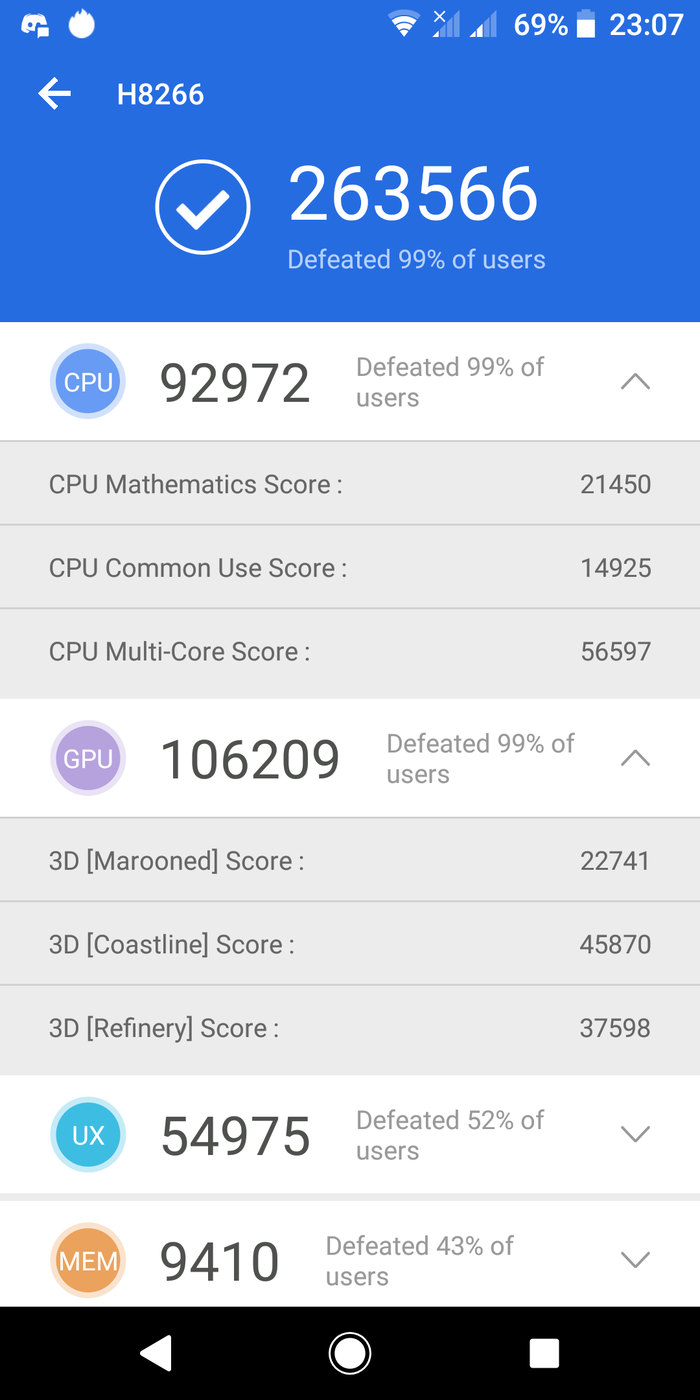Expand the MEM score details

(635, 1260)
